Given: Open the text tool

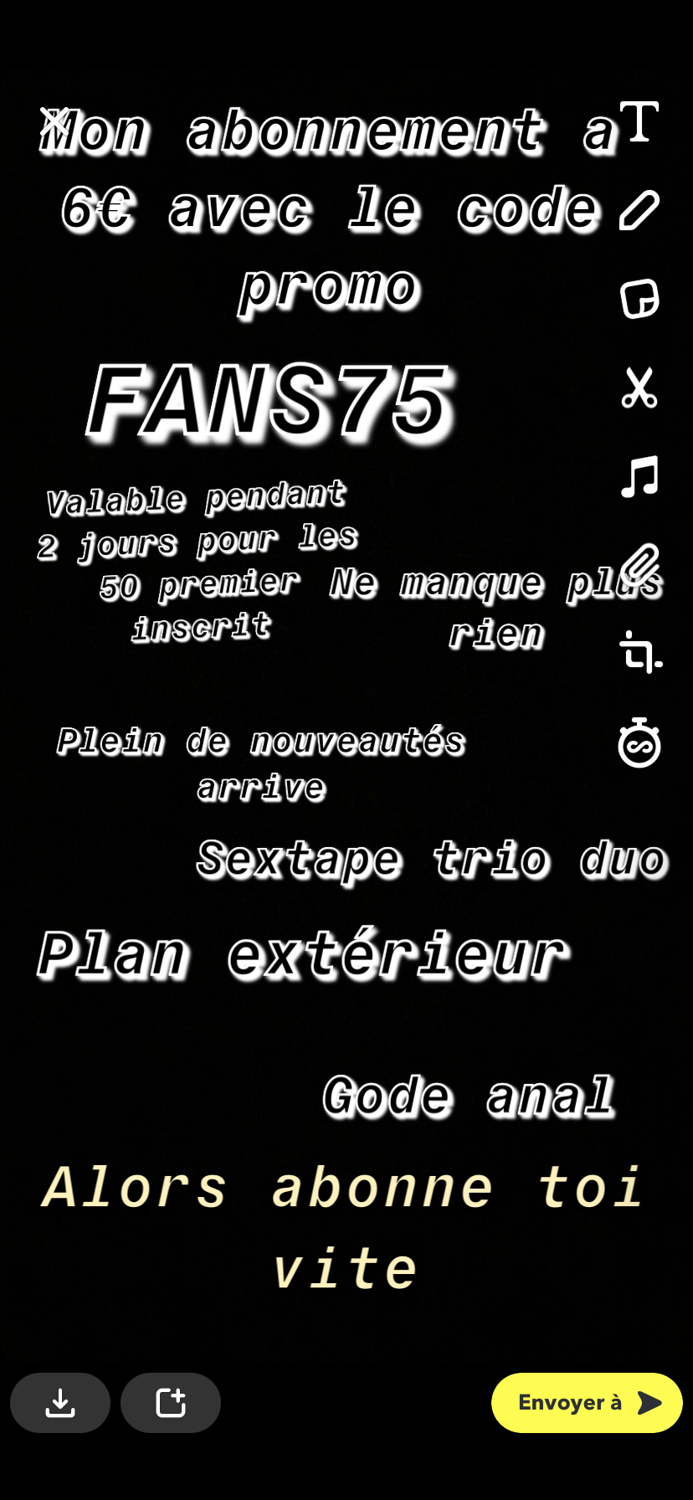Looking at the screenshot, I should point(639,122).
